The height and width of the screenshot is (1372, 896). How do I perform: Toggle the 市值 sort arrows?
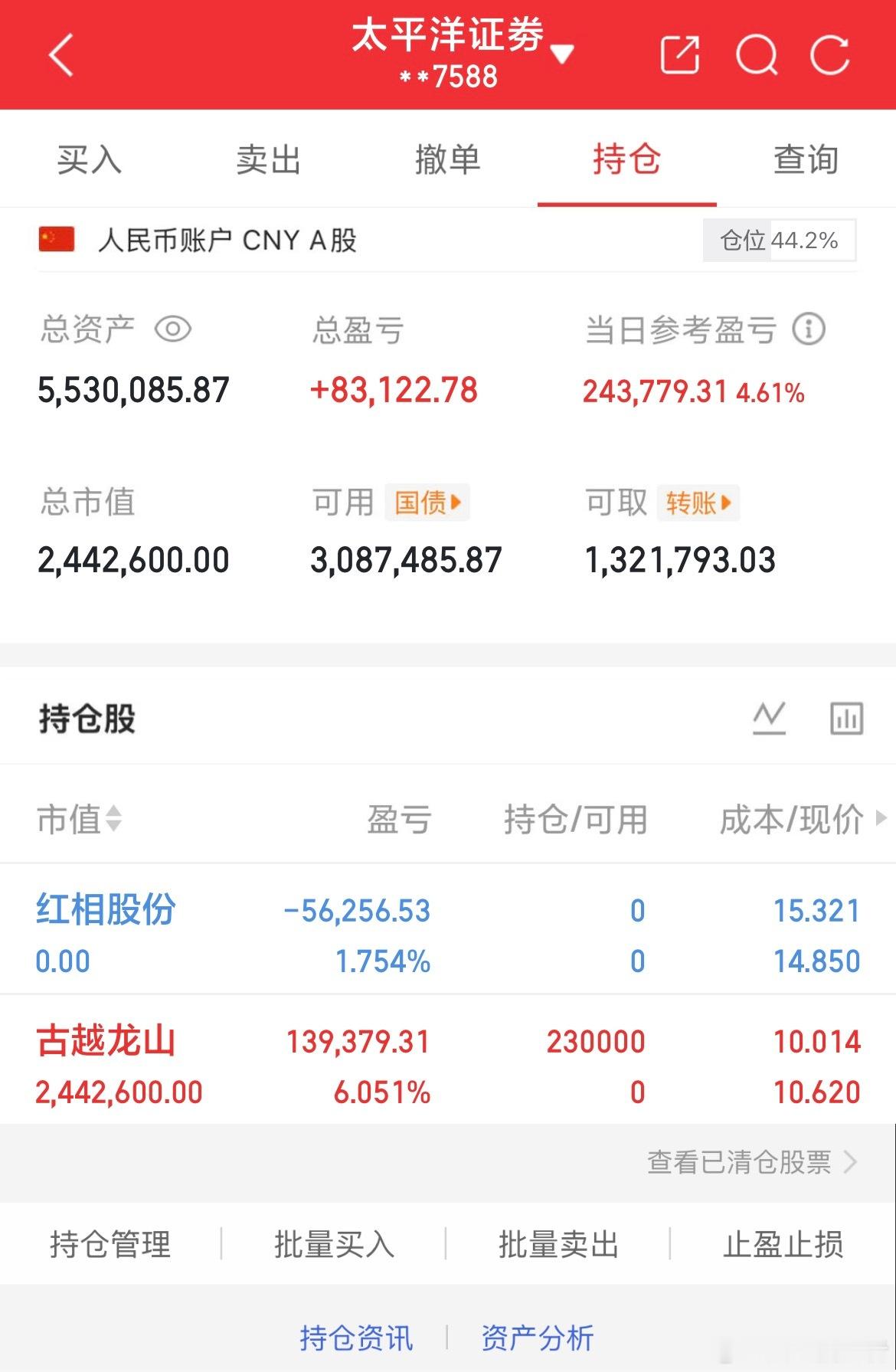112,820
